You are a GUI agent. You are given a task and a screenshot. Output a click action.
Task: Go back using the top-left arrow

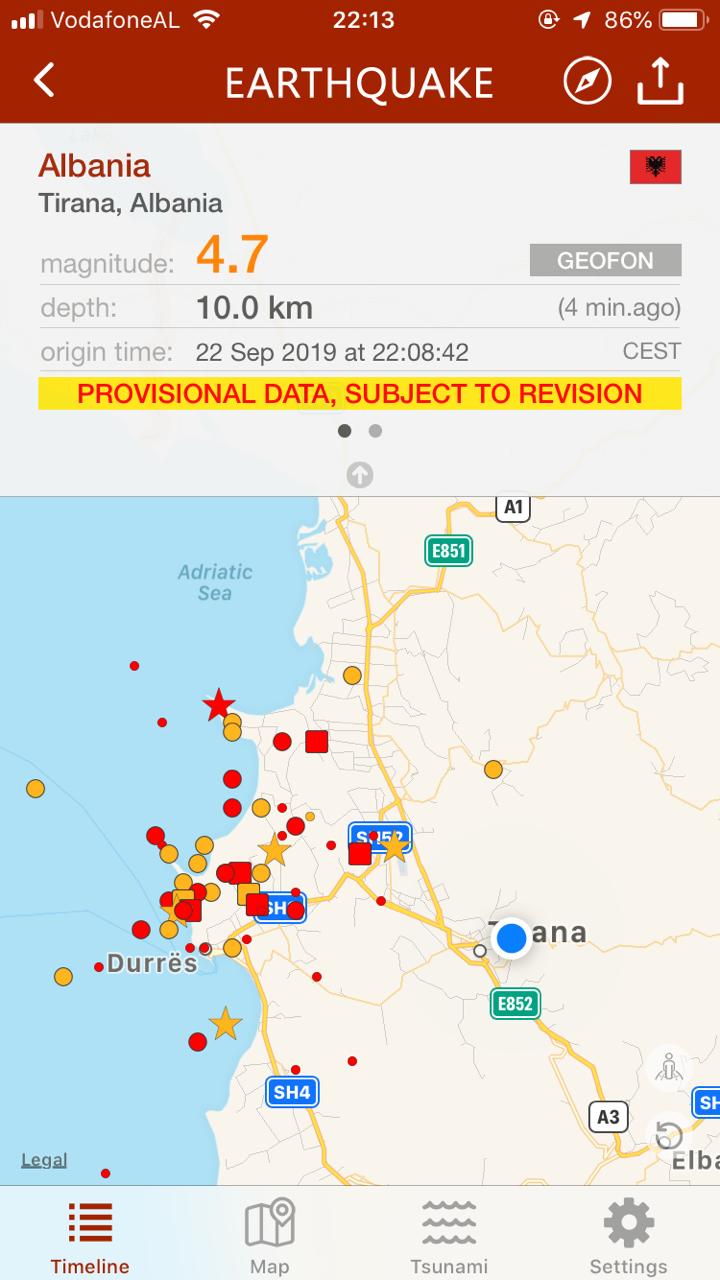[x=45, y=81]
